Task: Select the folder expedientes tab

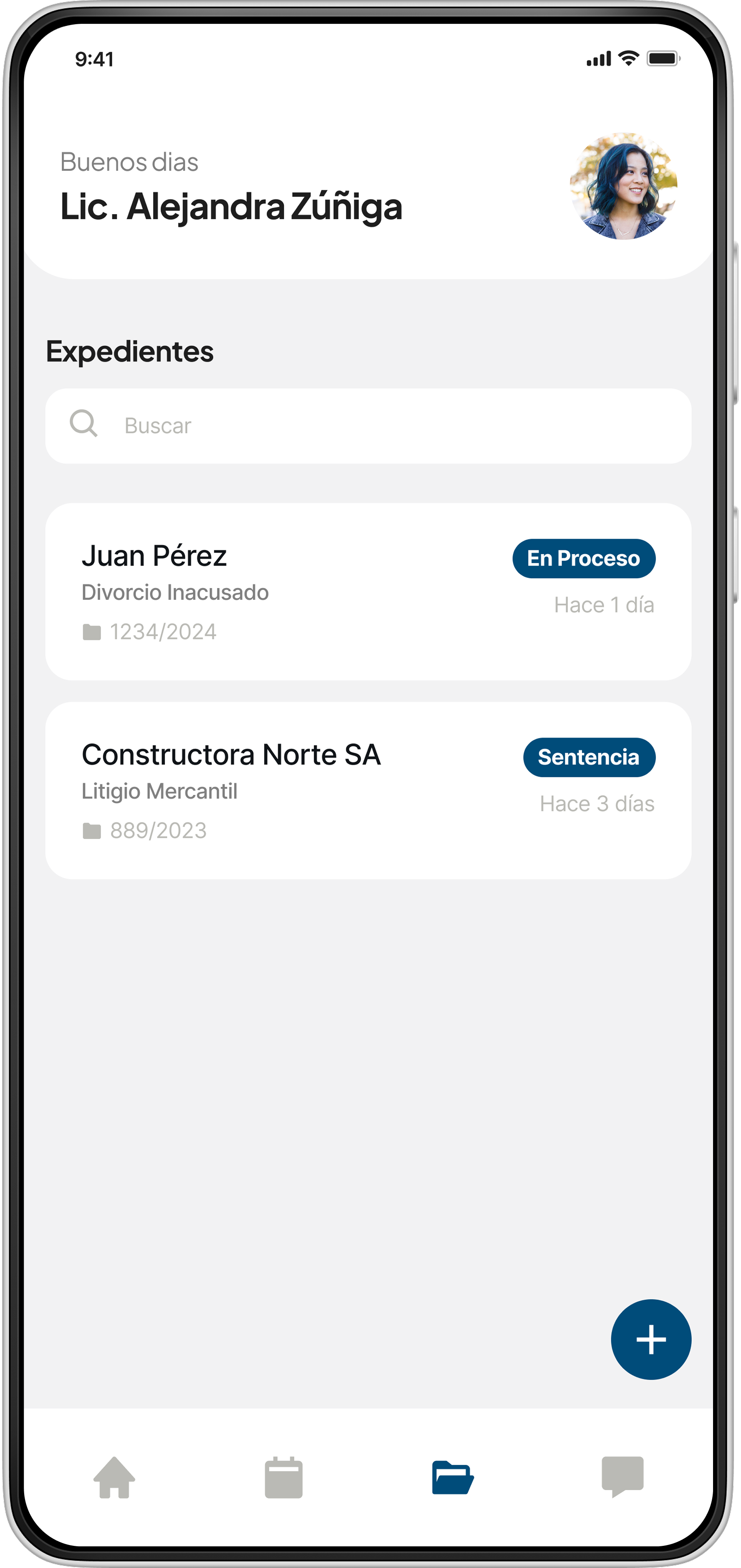Action: (453, 1477)
